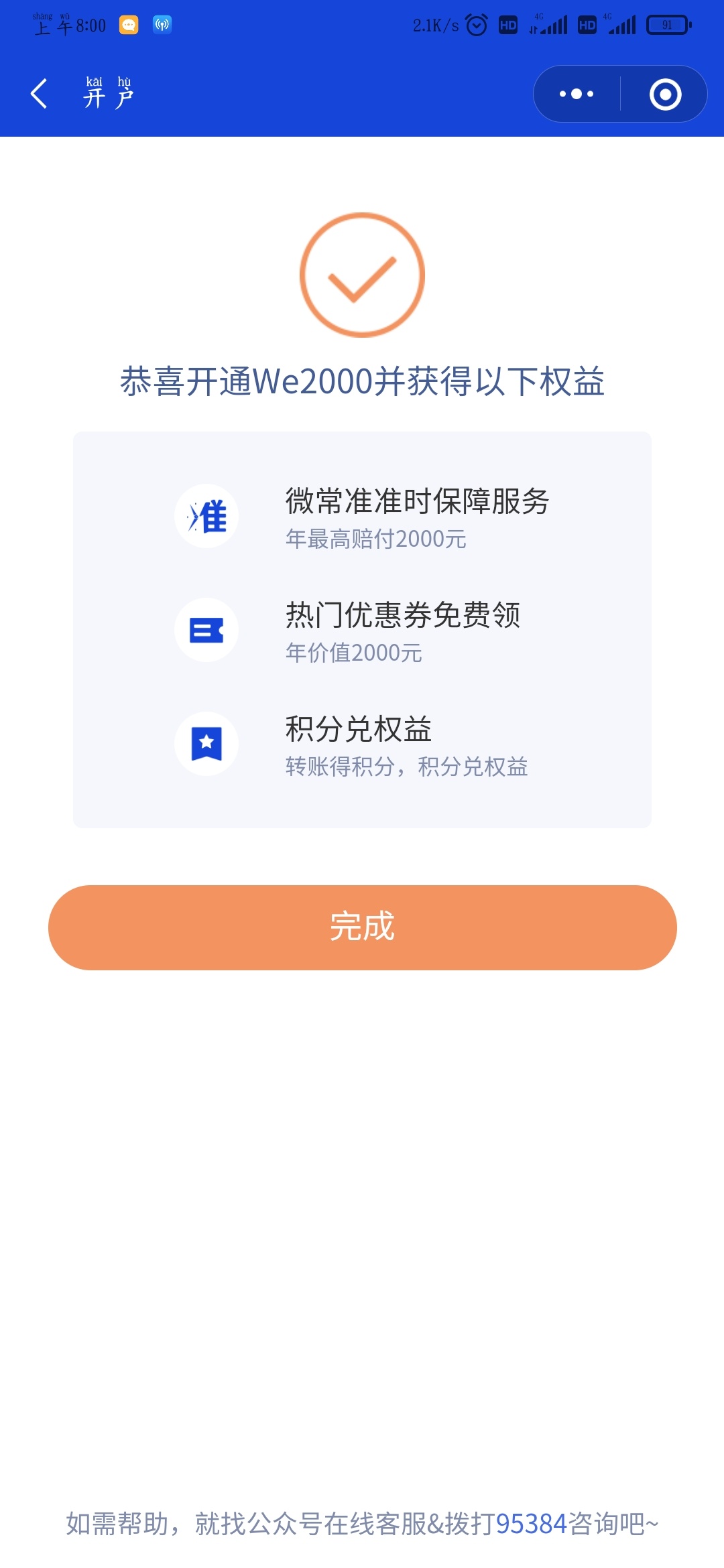Viewport: 724px width, 1568px height.
Task: Close the mini program with the circle button
Action: [x=665, y=94]
